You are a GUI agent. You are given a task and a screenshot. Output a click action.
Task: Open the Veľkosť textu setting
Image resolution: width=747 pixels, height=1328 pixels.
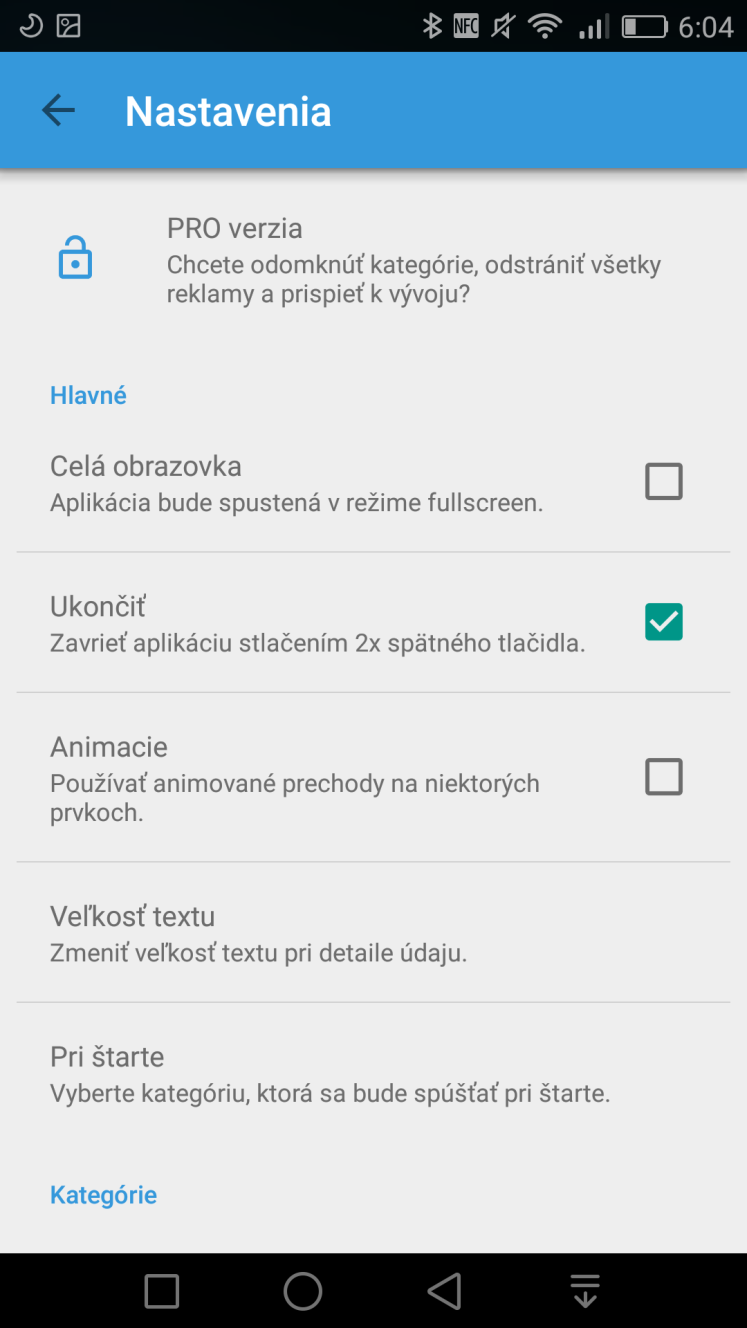[373, 933]
